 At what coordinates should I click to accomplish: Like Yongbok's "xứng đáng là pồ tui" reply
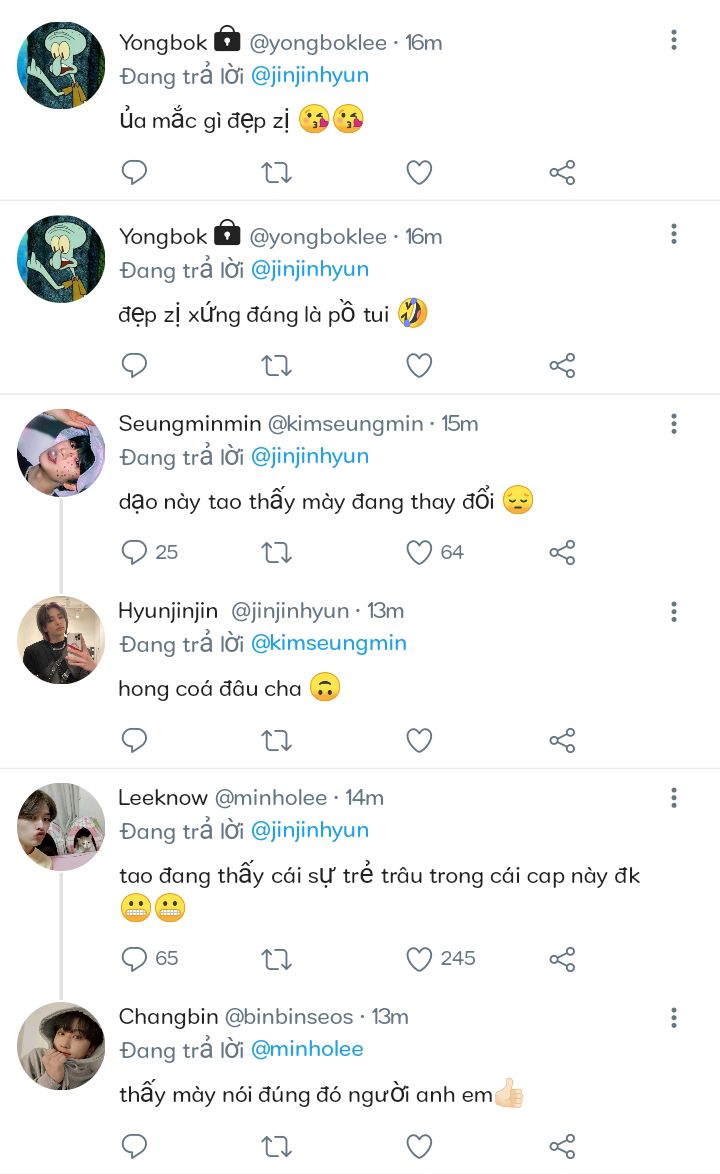click(419, 366)
